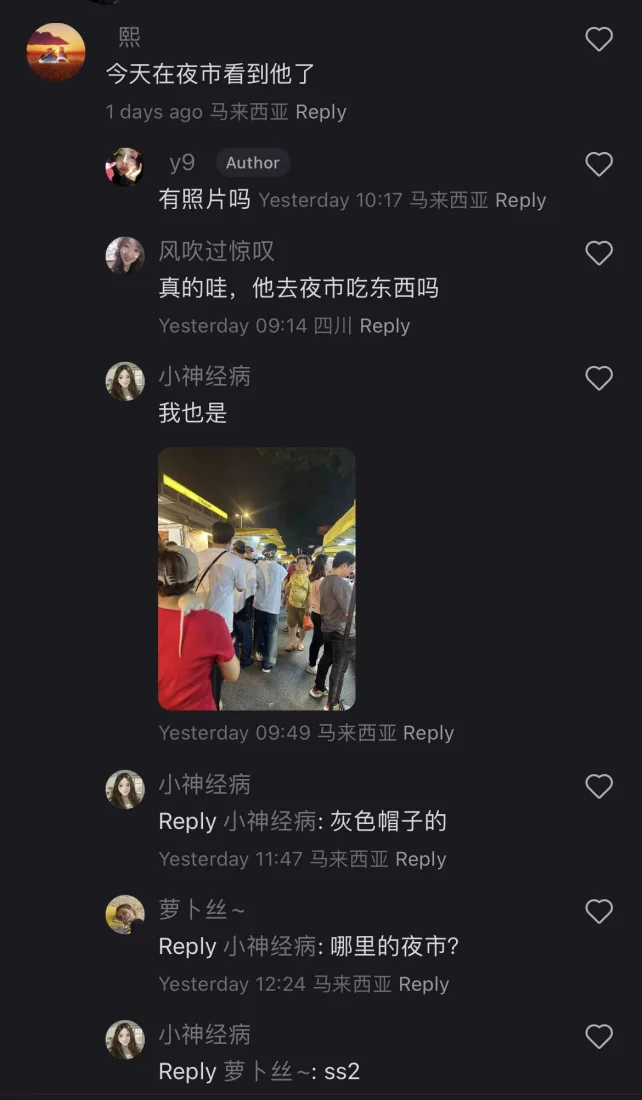Image resolution: width=642 pixels, height=1100 pixels.
Task: Open y9's profile avatar
Action: pos(125,166)
